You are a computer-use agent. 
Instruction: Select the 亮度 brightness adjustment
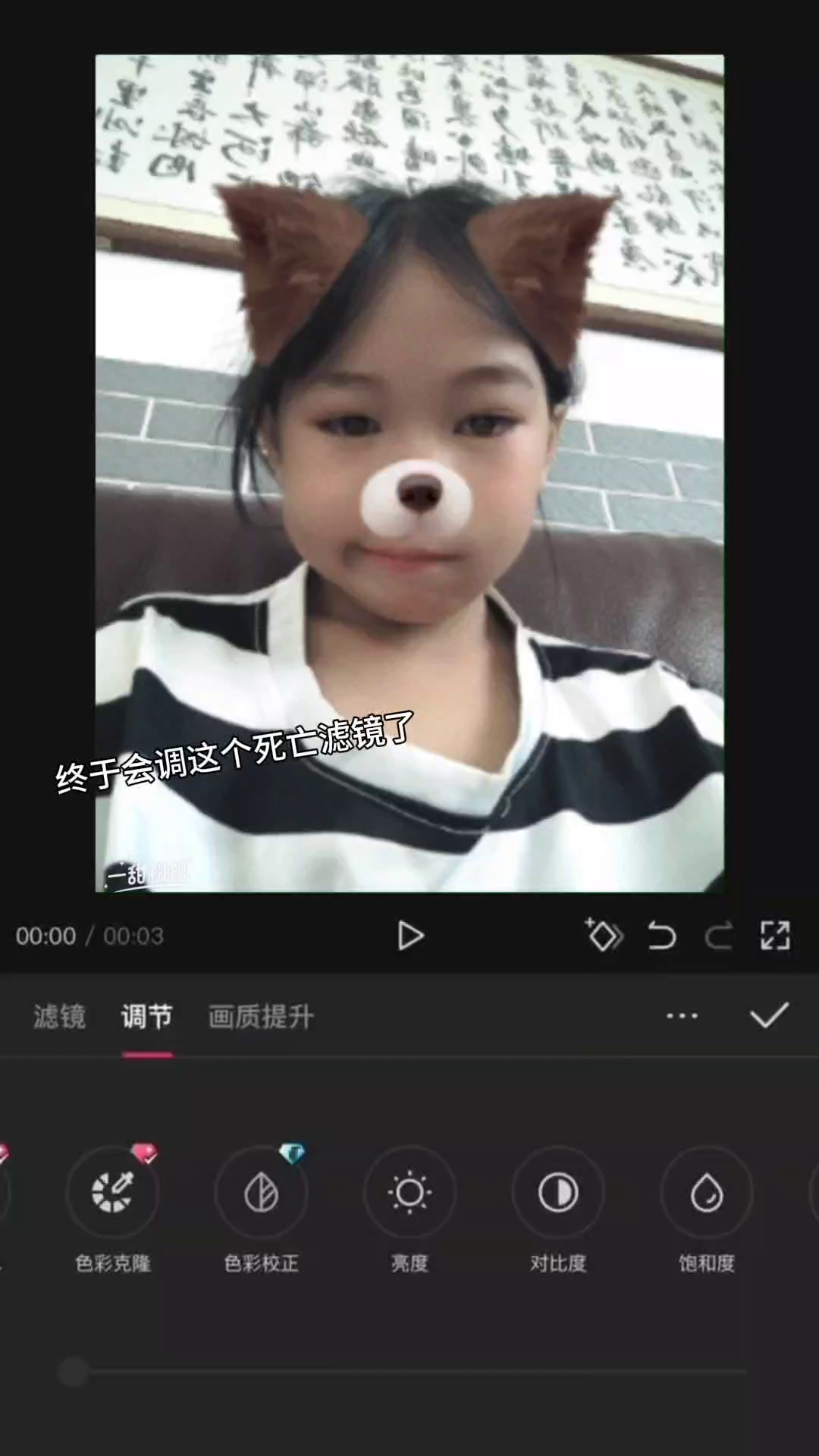[409, 1192]
